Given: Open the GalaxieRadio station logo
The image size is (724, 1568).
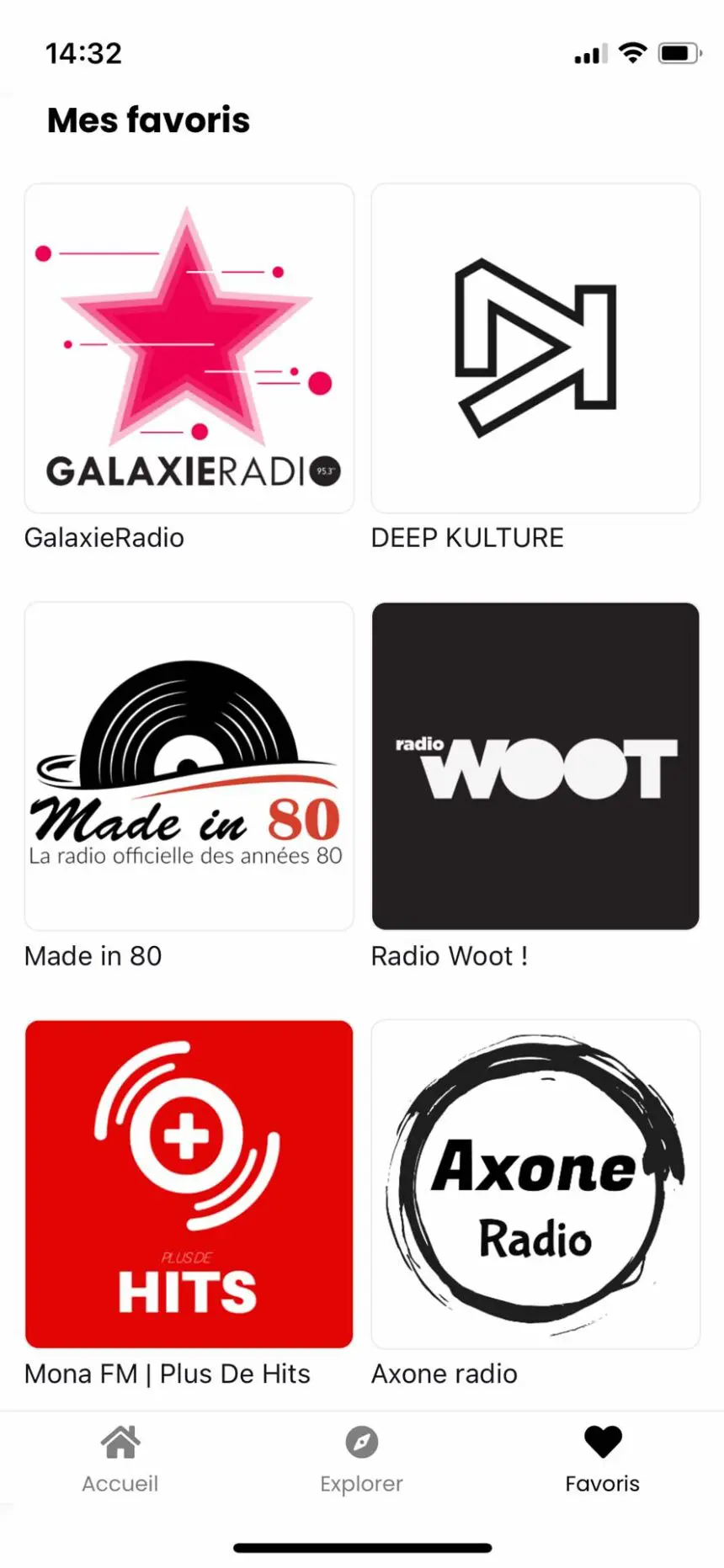Looking at the screenshot, I should (x=189, y=347).
